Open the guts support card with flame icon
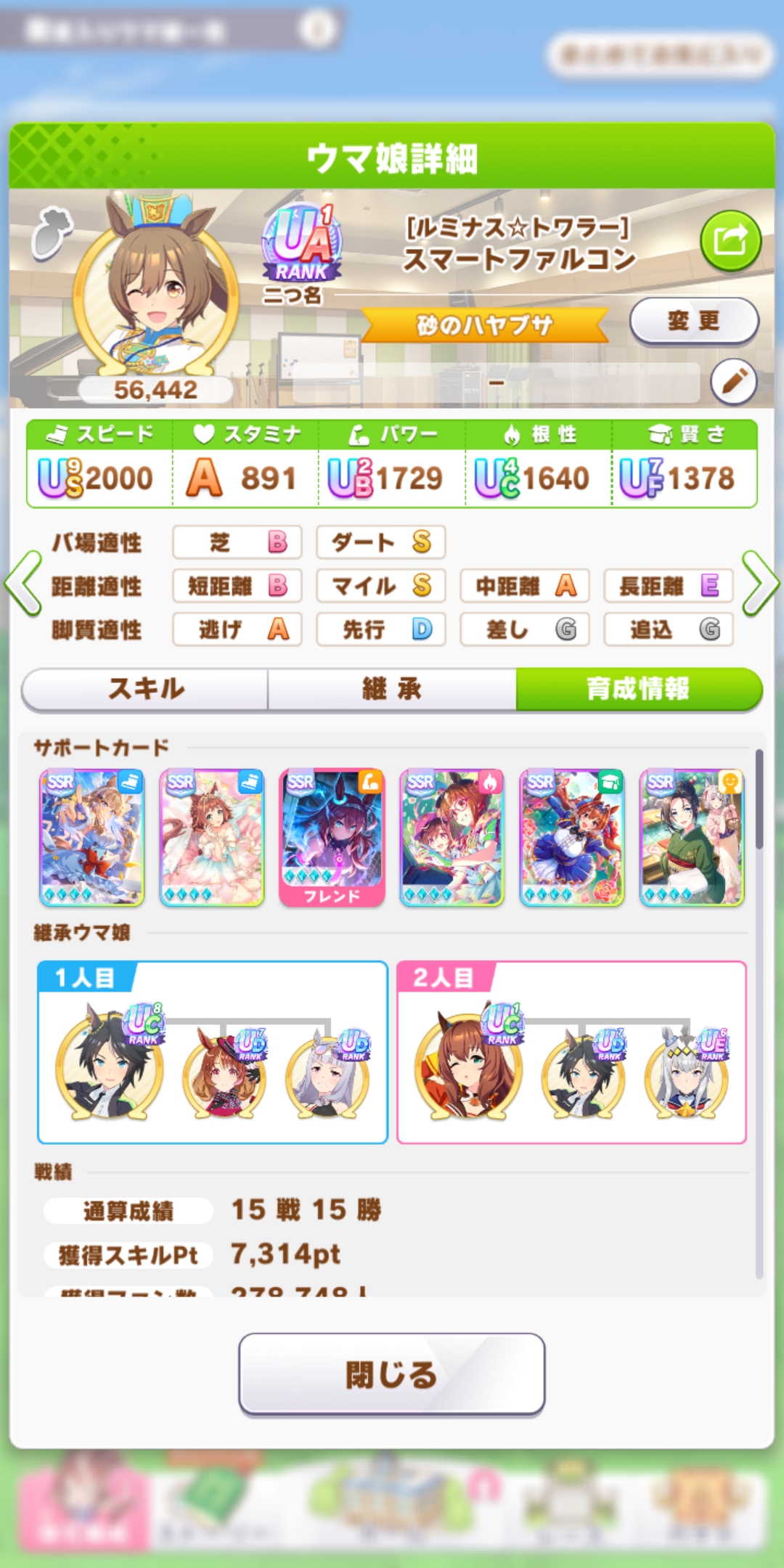Screen dimensions: 784x1568 pyautogui.click(x=452, y=837)
